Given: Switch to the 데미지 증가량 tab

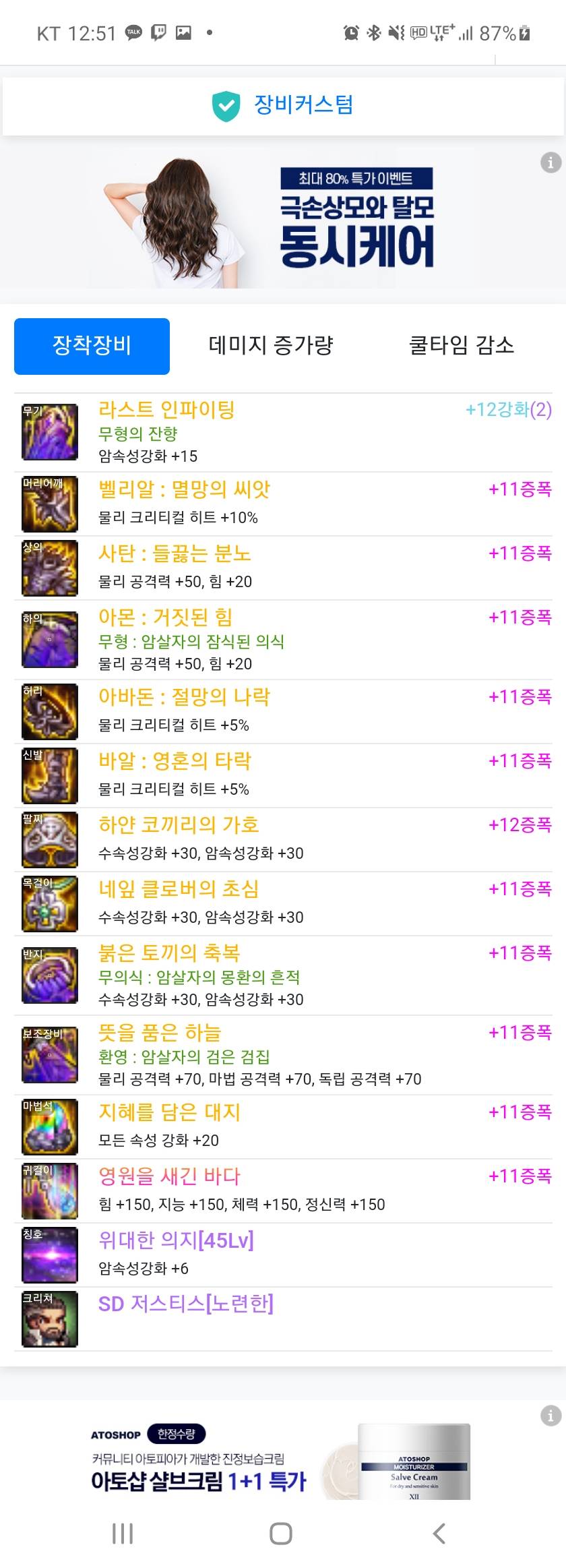Looking at the screenshot, I should coord(271,346).
